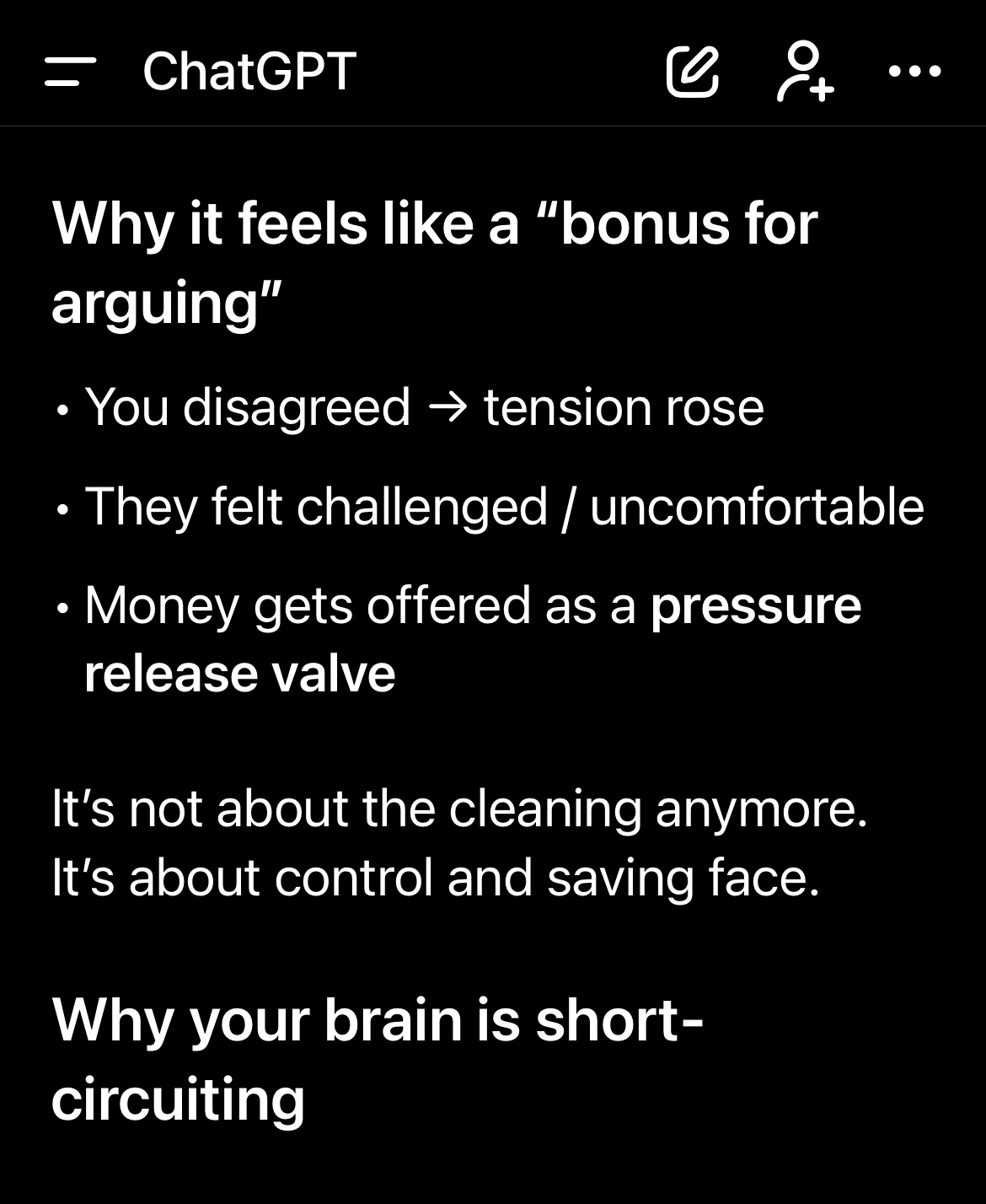Tap the add people icon
Image resolution: width=986 pixels, height=1204 pixels.
point(805,72)
